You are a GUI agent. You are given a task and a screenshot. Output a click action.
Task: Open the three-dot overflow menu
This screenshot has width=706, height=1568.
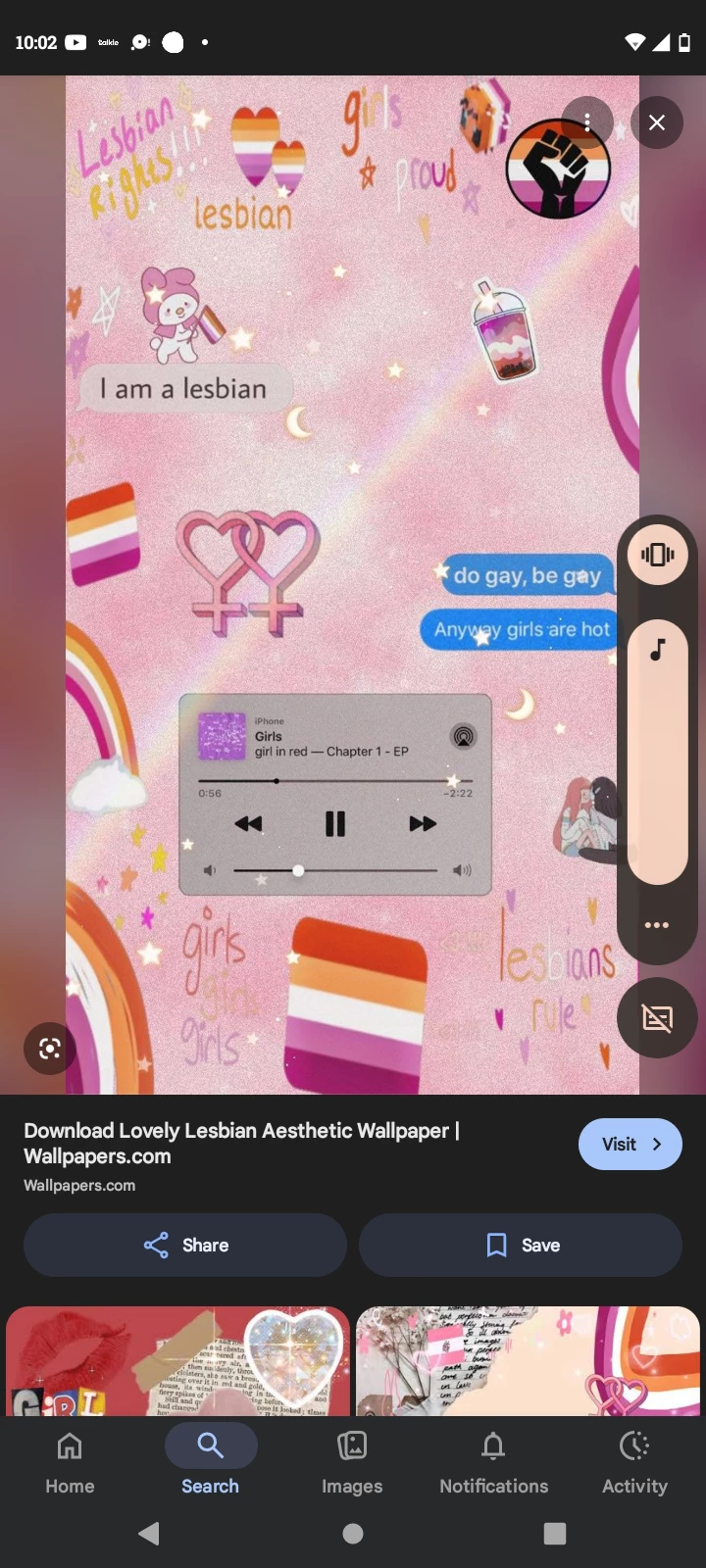pyautogui.click(x=586, y=122)
